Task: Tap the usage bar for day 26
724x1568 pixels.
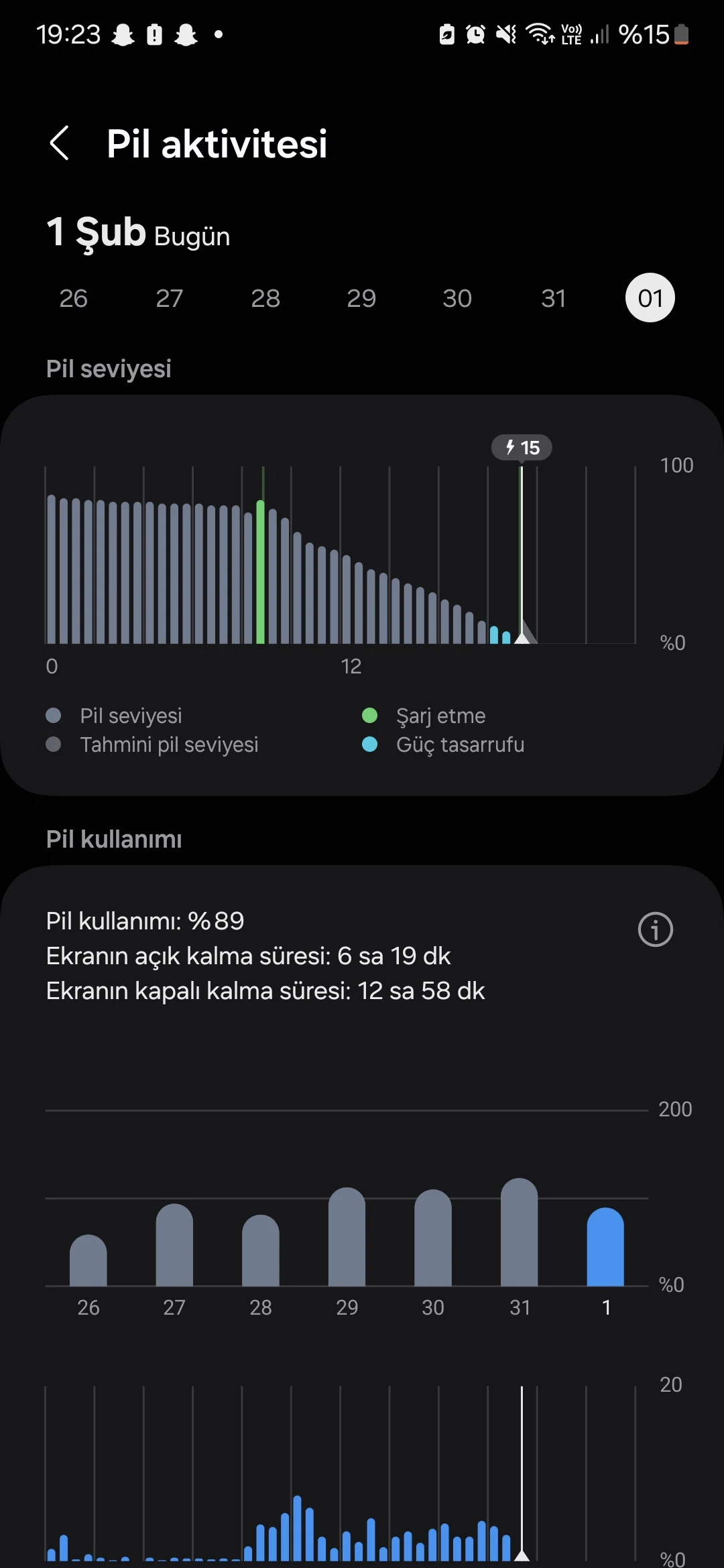Action: pyautogui.click(x=88, y=1261)
